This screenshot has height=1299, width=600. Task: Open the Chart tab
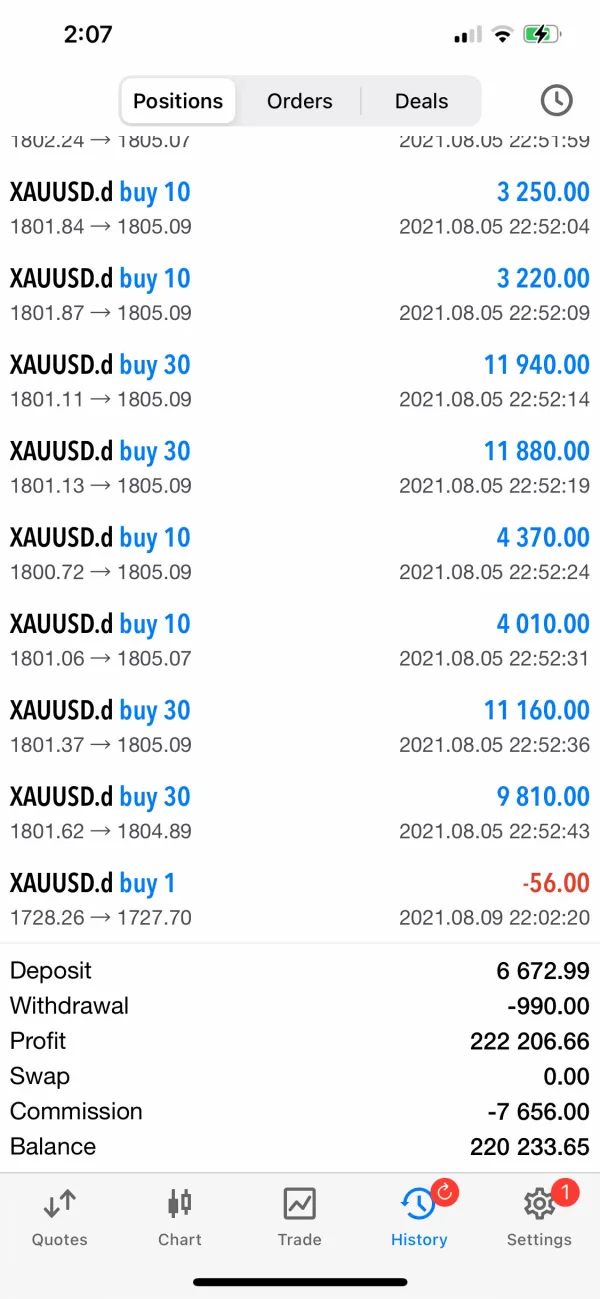(180, 1217)
